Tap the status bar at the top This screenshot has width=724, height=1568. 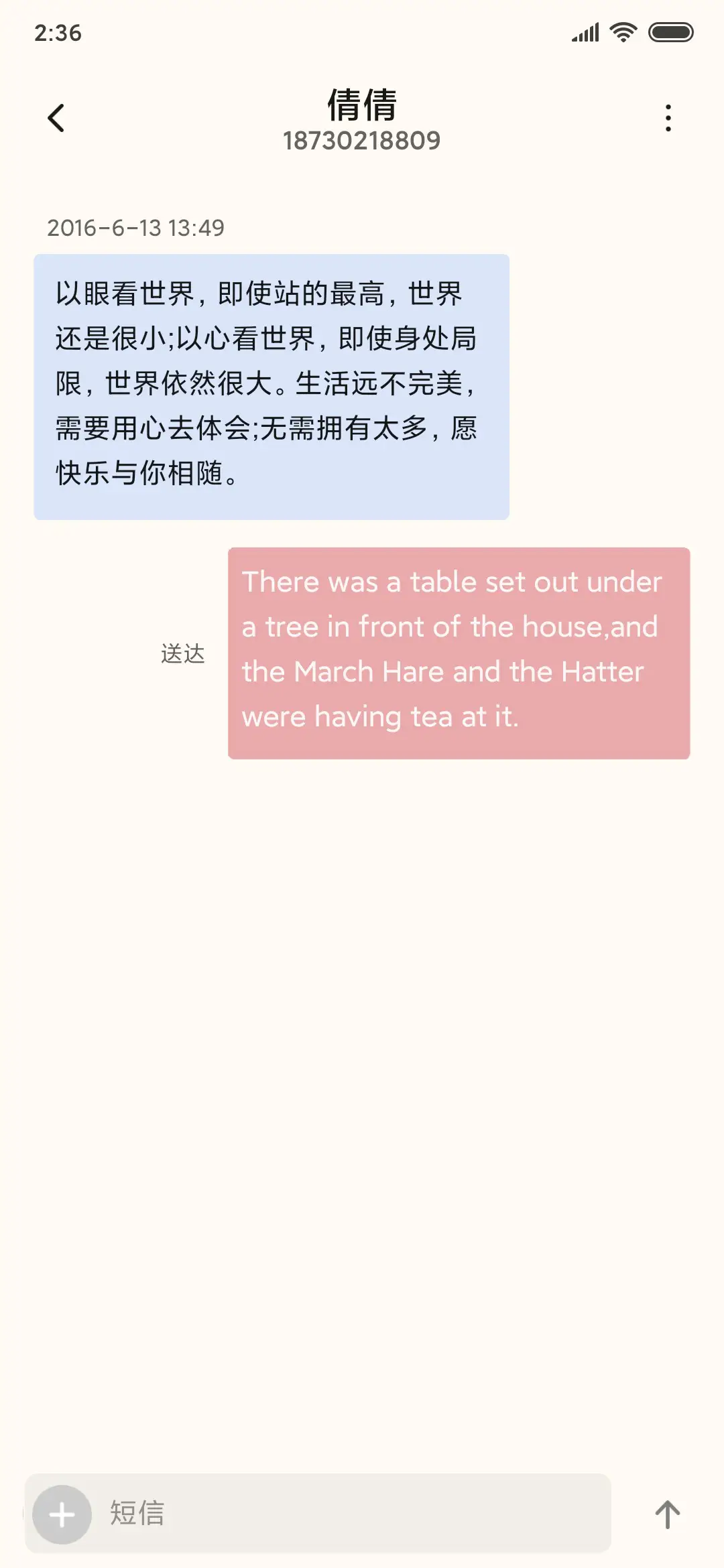pos(362,31)
